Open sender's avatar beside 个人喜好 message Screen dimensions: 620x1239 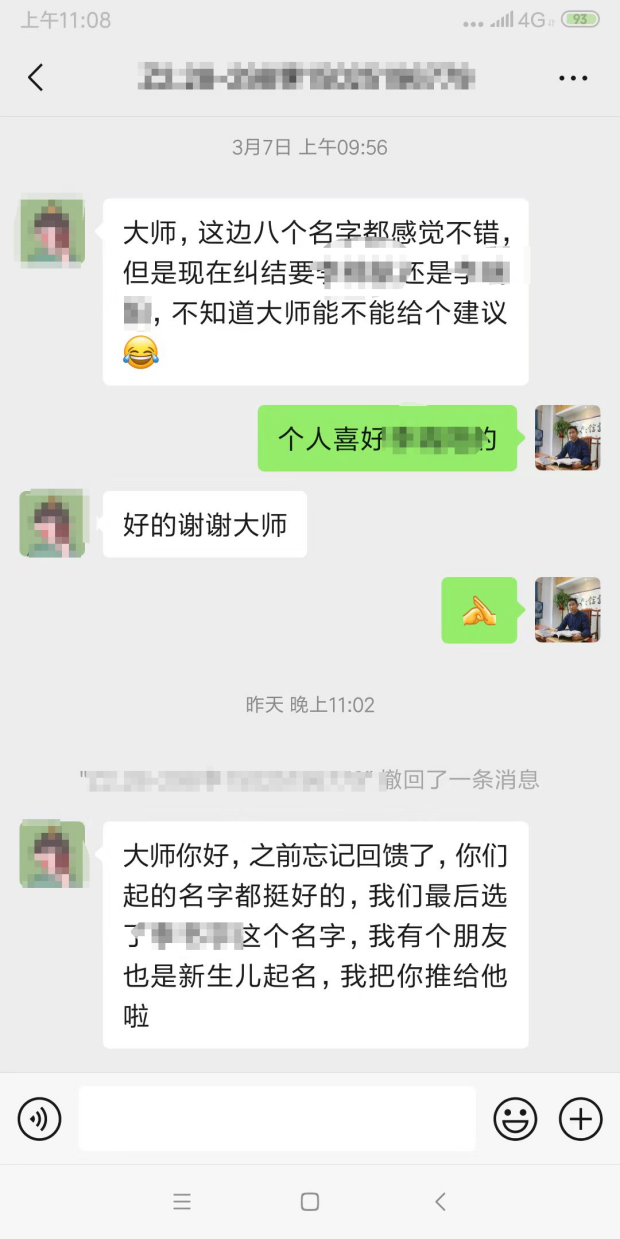point(567,438)
